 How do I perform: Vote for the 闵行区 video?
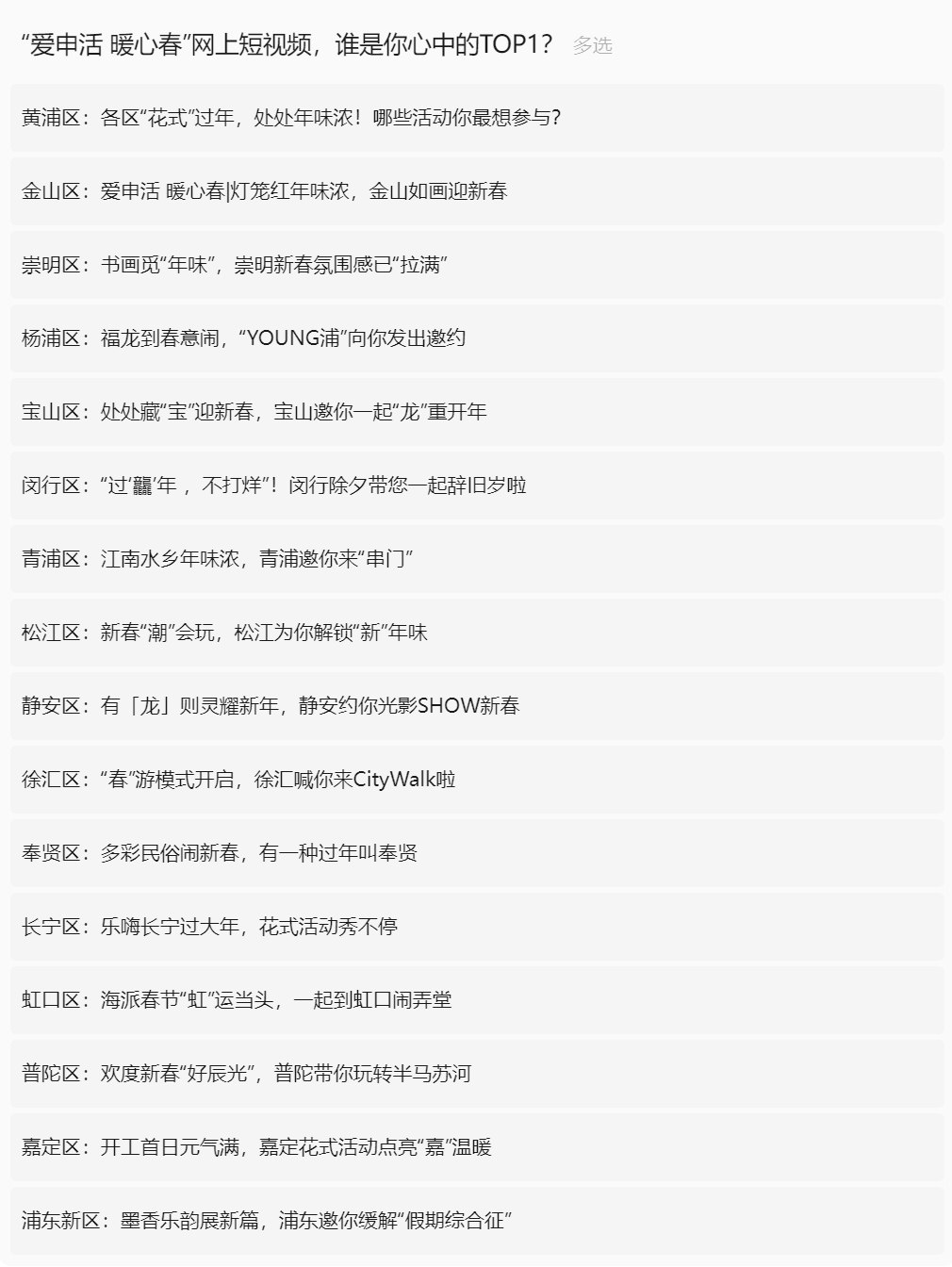click(477, 485)
